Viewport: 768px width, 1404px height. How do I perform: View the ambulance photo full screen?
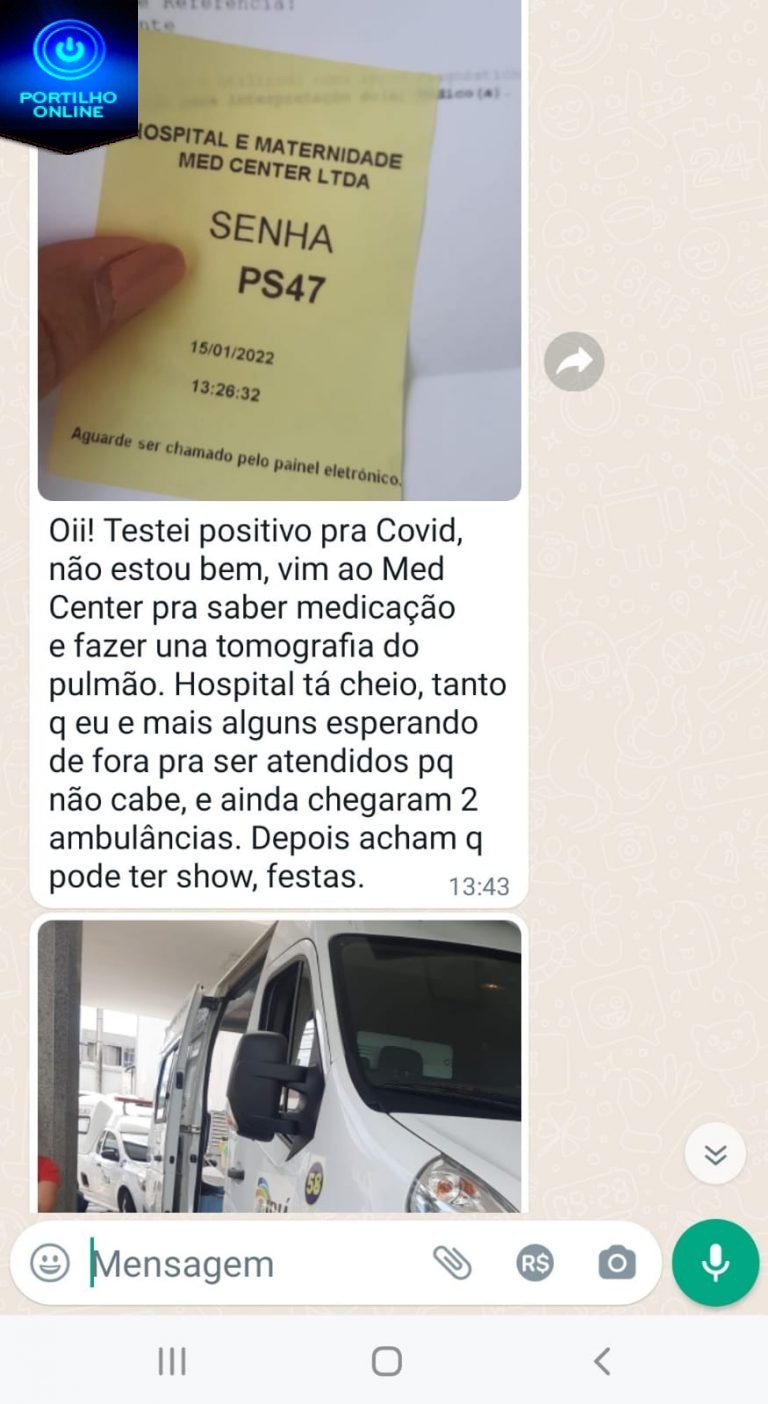point(280,1065)
